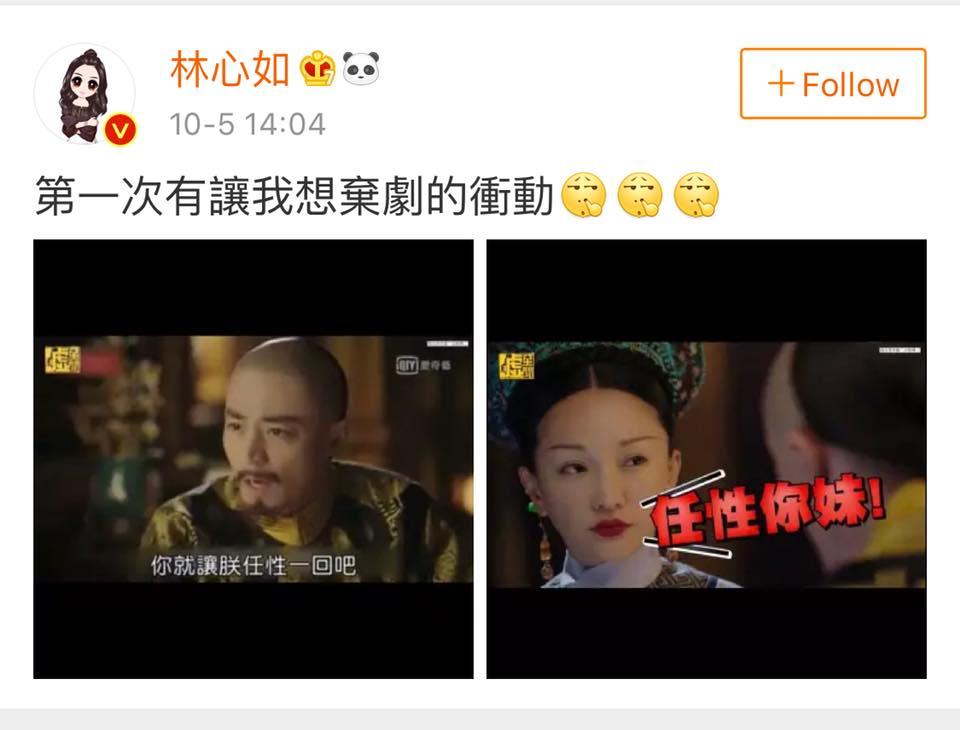Open the emperor image captioned 你就讓朕任性一回吧
Viewport: 960px width, 730px height.
click(253, 458)
